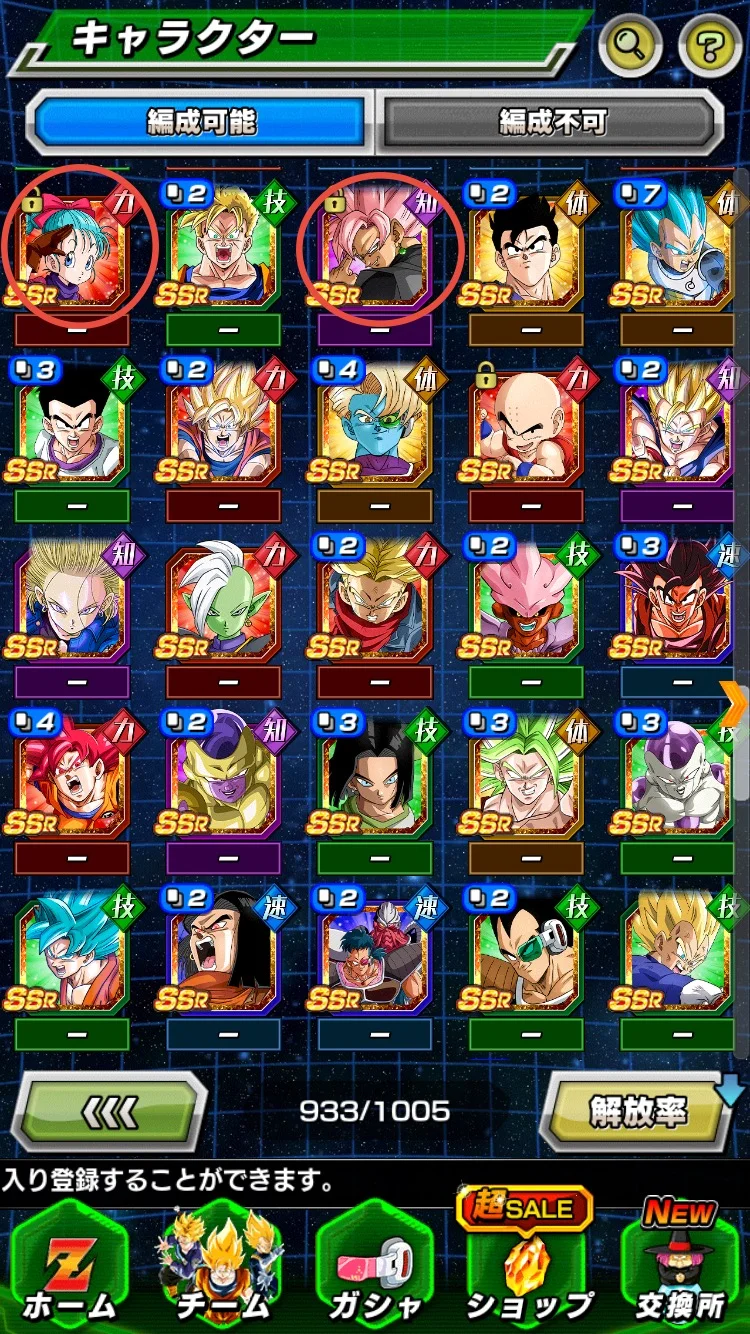Go to the ホーム tab
This screenshot has width=750, height=1334.
coord(72,1270)
